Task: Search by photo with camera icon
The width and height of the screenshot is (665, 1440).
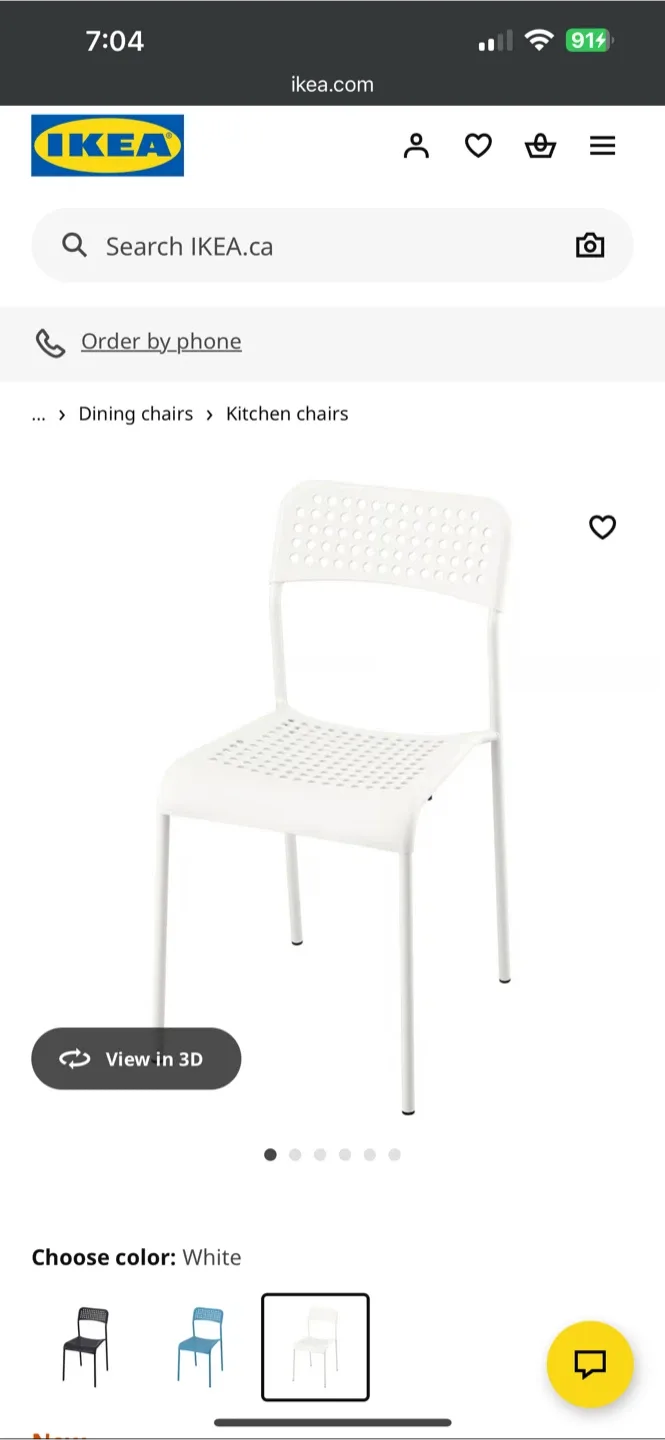Action: tap(590, 246)
